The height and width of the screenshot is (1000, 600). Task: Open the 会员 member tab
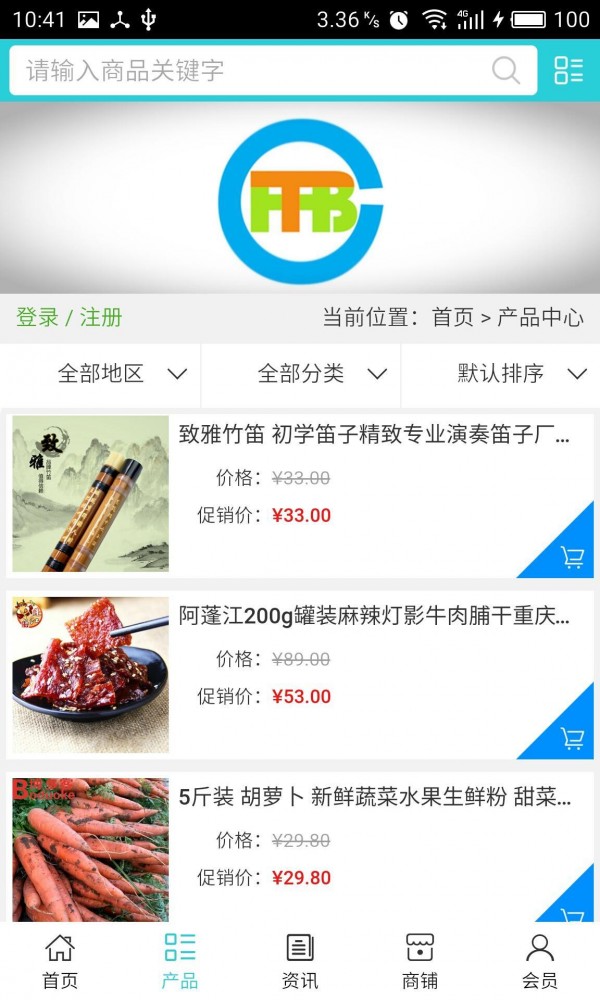540,961
